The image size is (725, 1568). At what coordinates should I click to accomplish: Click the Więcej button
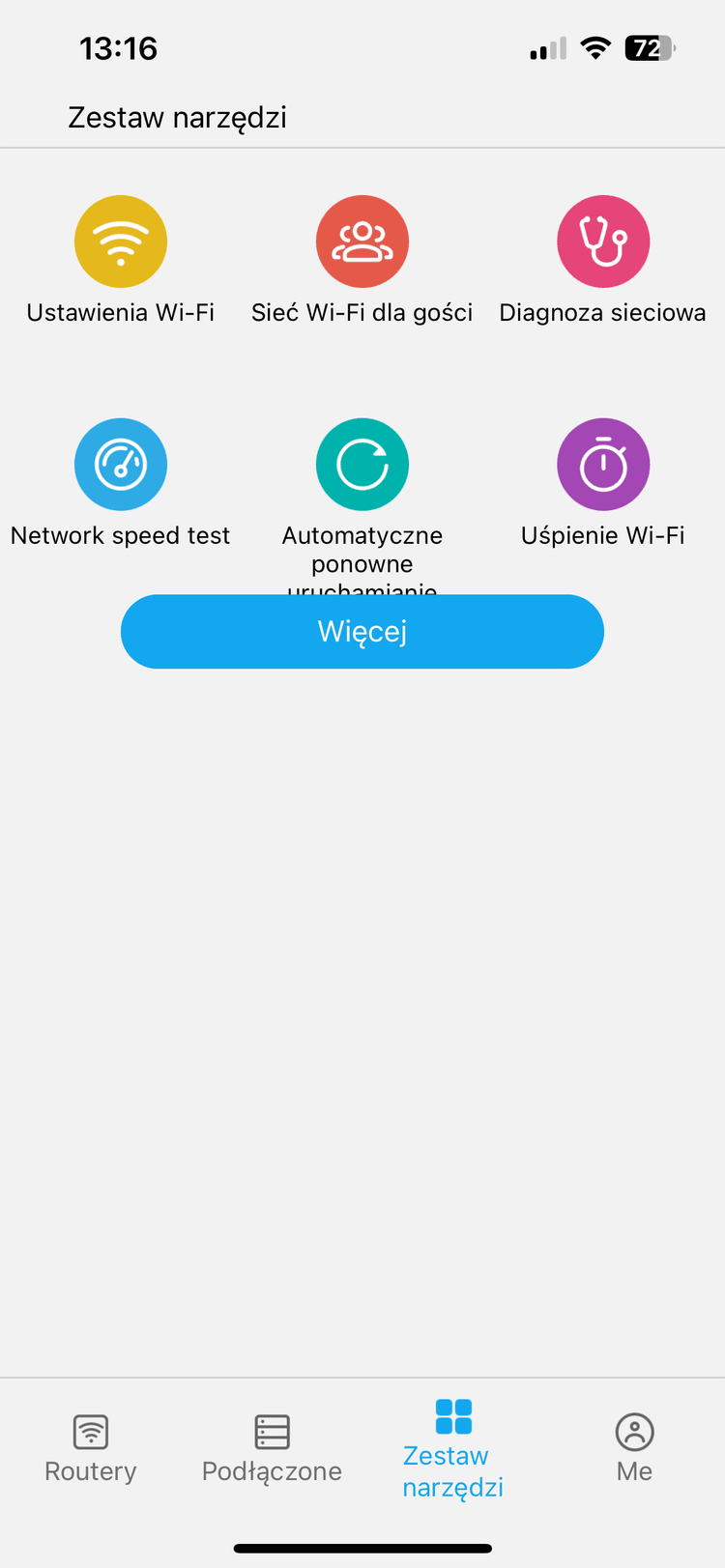(362, 631)
